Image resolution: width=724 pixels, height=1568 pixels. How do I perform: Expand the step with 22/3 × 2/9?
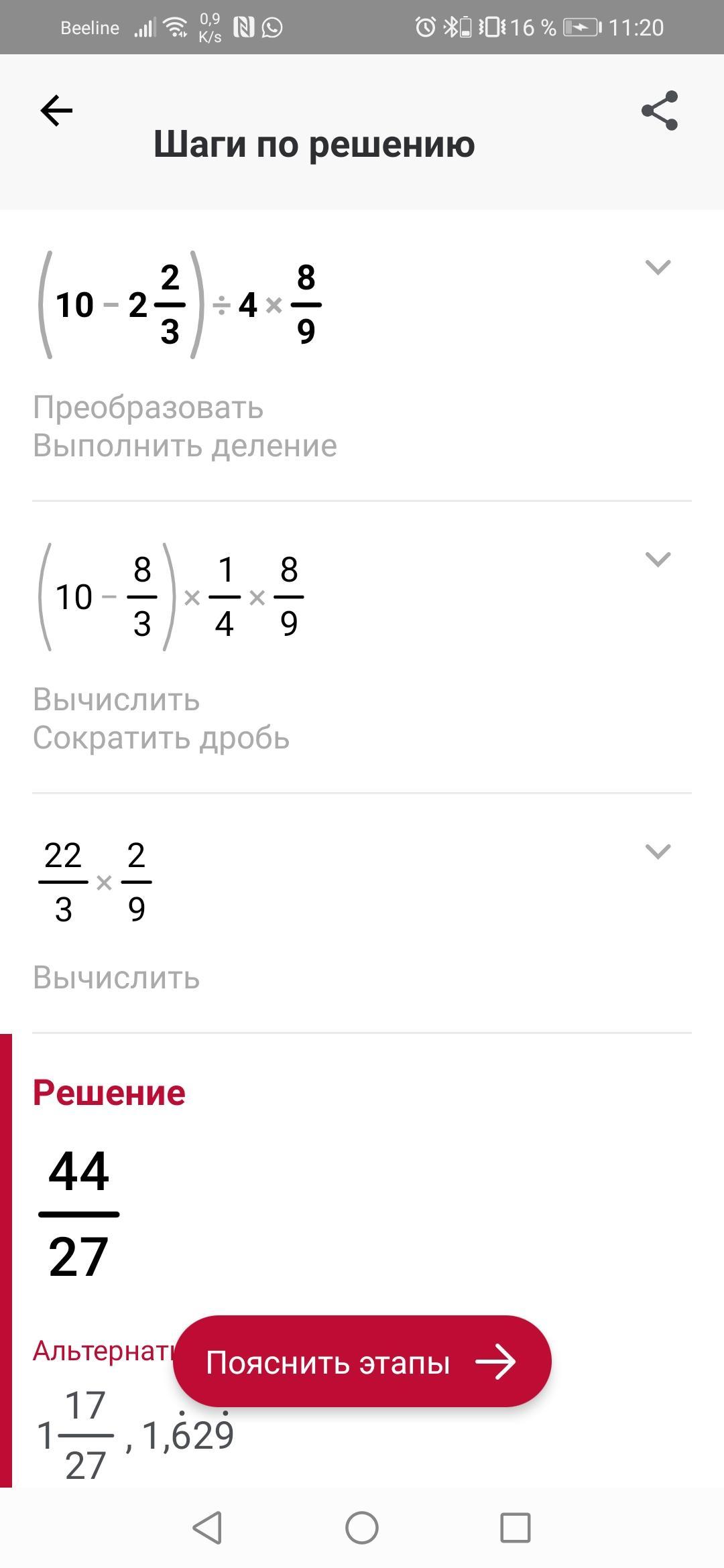pyautogui.click(x=658, y=852)
